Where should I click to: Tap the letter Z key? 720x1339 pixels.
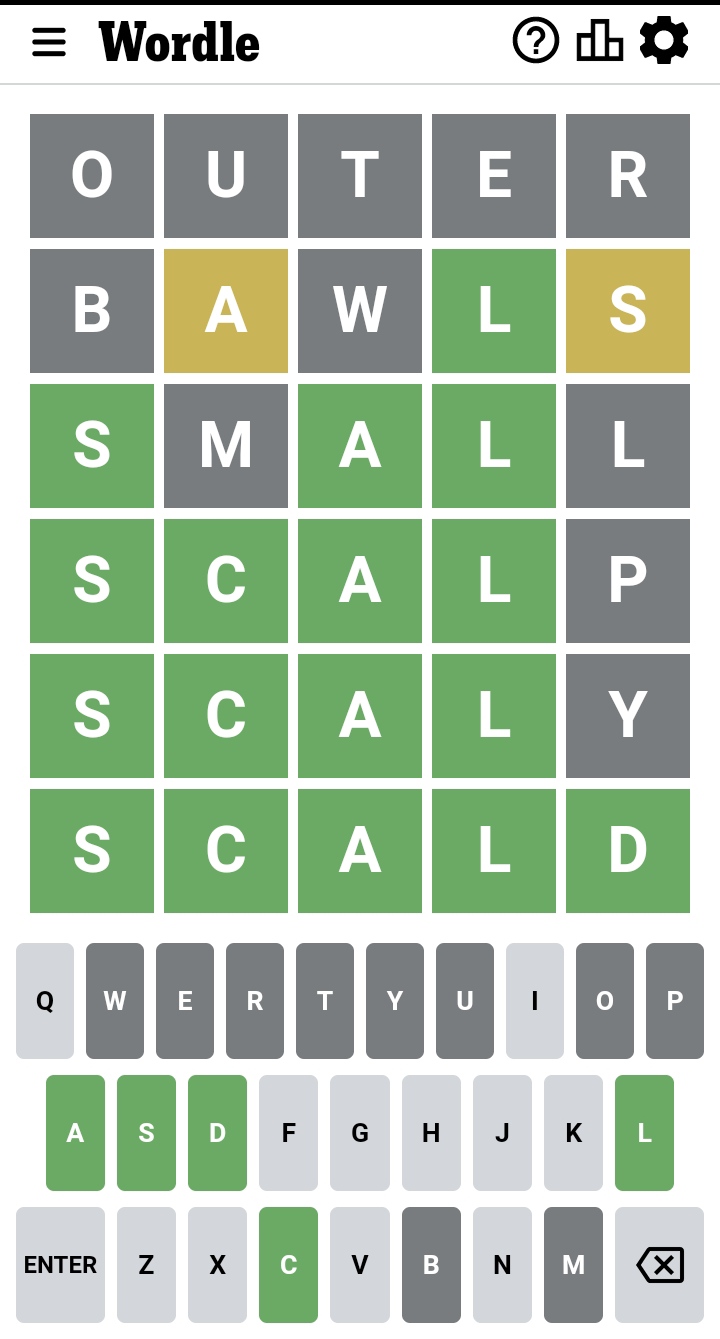point(146,1265)
